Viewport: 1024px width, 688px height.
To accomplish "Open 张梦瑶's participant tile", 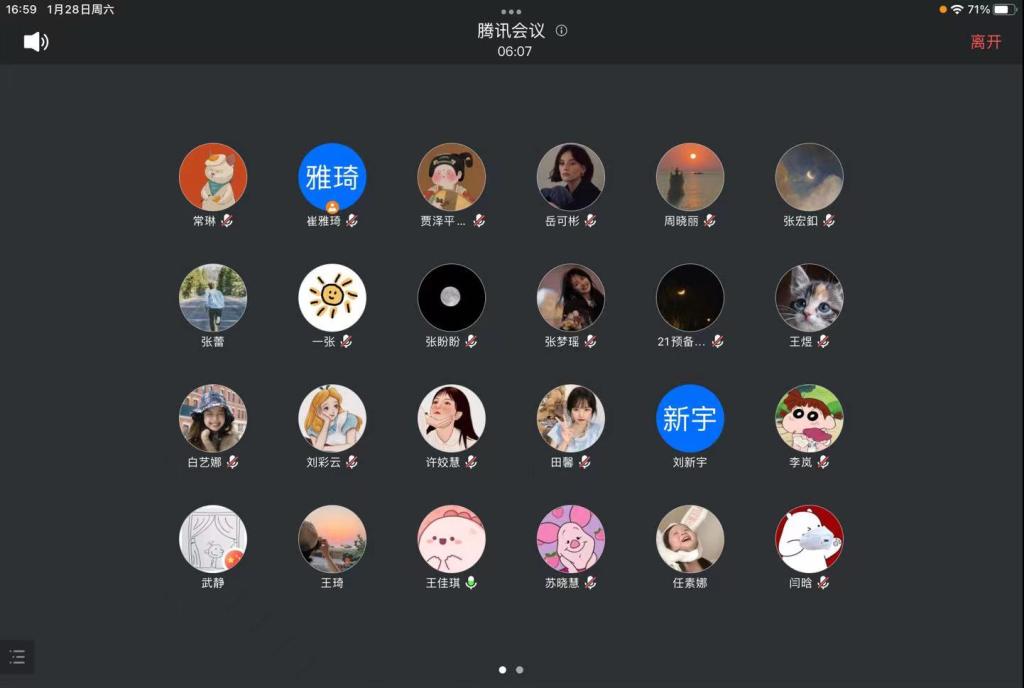I will point(571,298).
